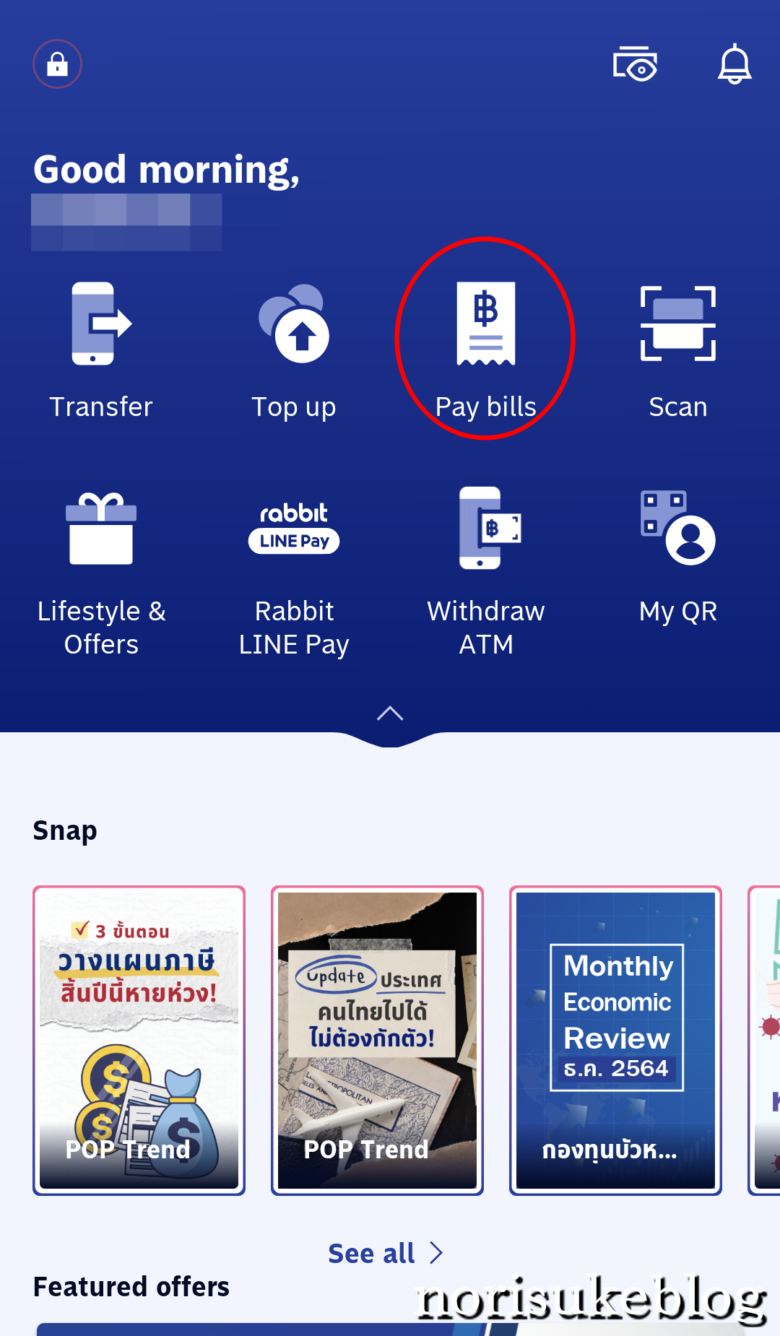780x1336 pixels.
Task: Open the Transfer function
Action: (x=101, y=350)
